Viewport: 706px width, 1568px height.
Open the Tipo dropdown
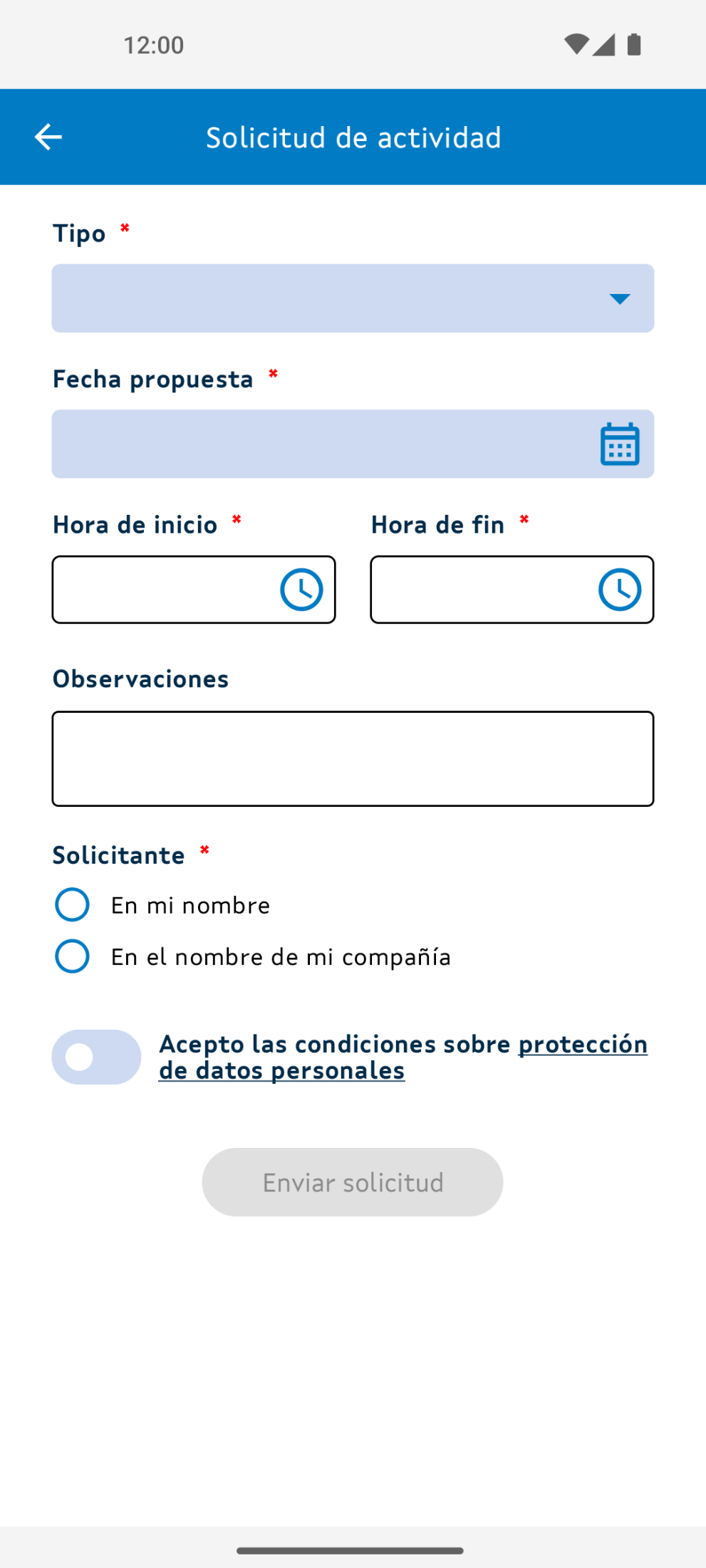pyautogui.click(x=352, y=298)
